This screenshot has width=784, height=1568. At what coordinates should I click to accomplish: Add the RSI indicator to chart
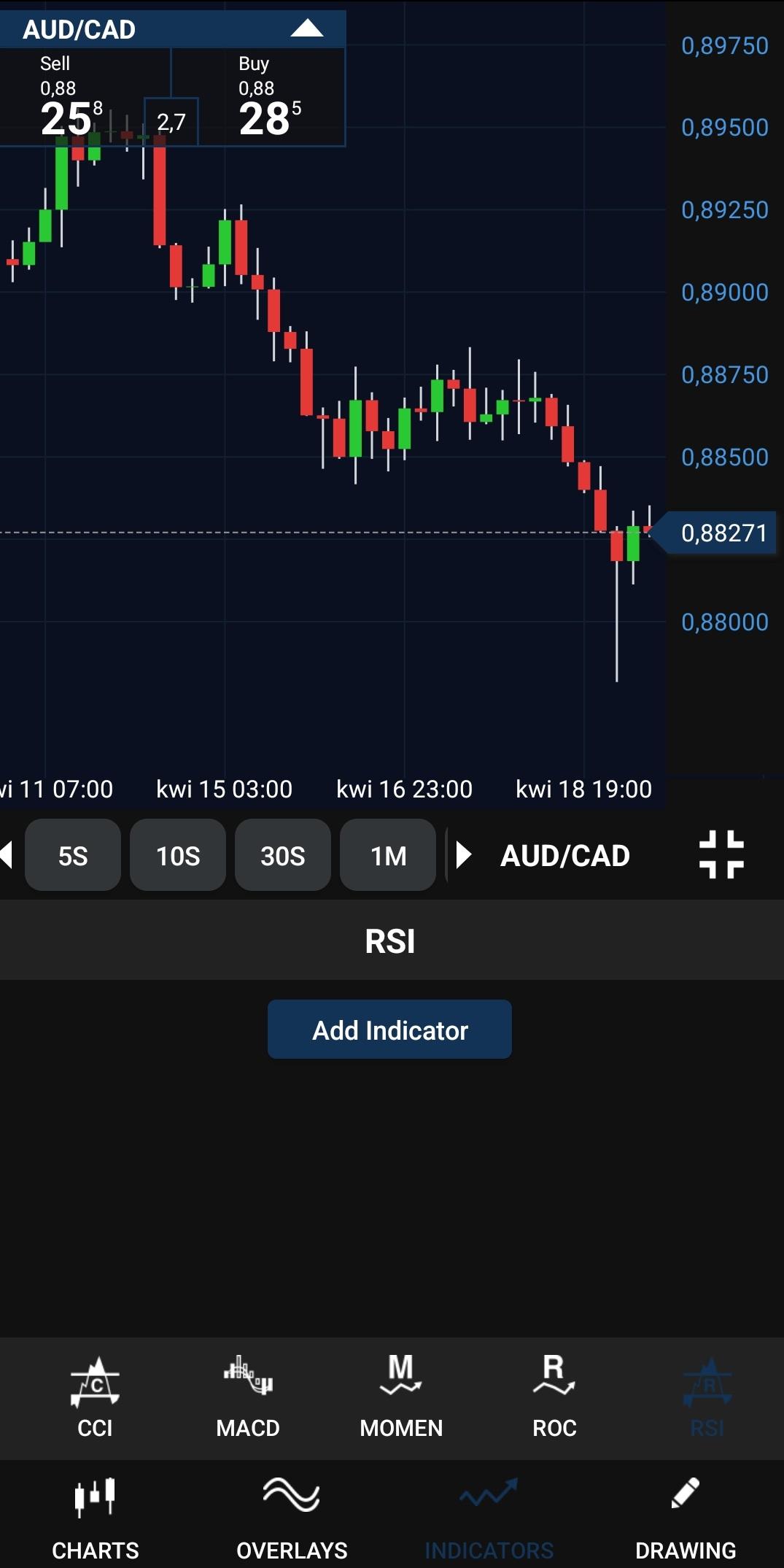[x=389, y=1030]
